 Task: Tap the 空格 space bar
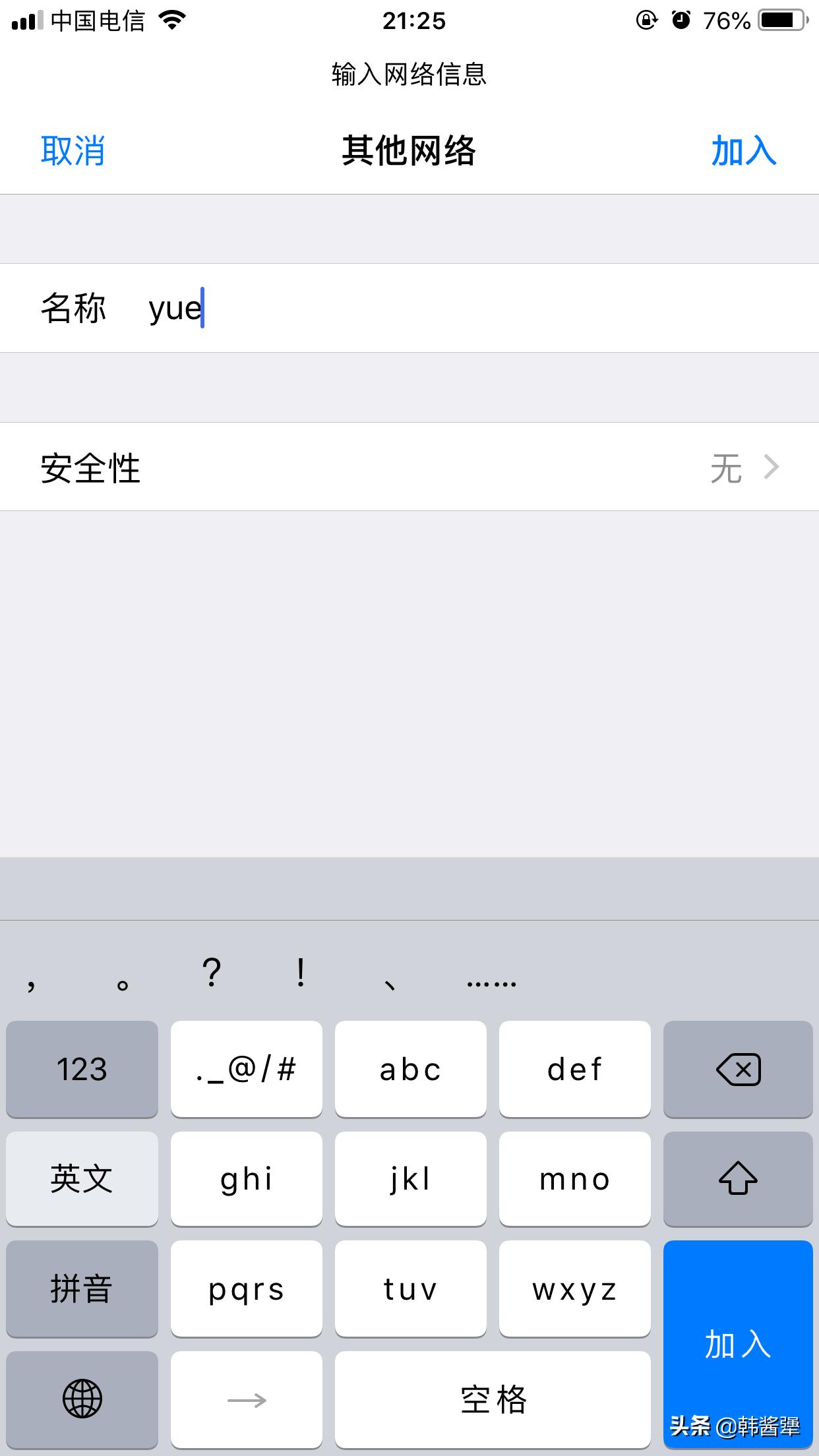tap(493, 1399)
